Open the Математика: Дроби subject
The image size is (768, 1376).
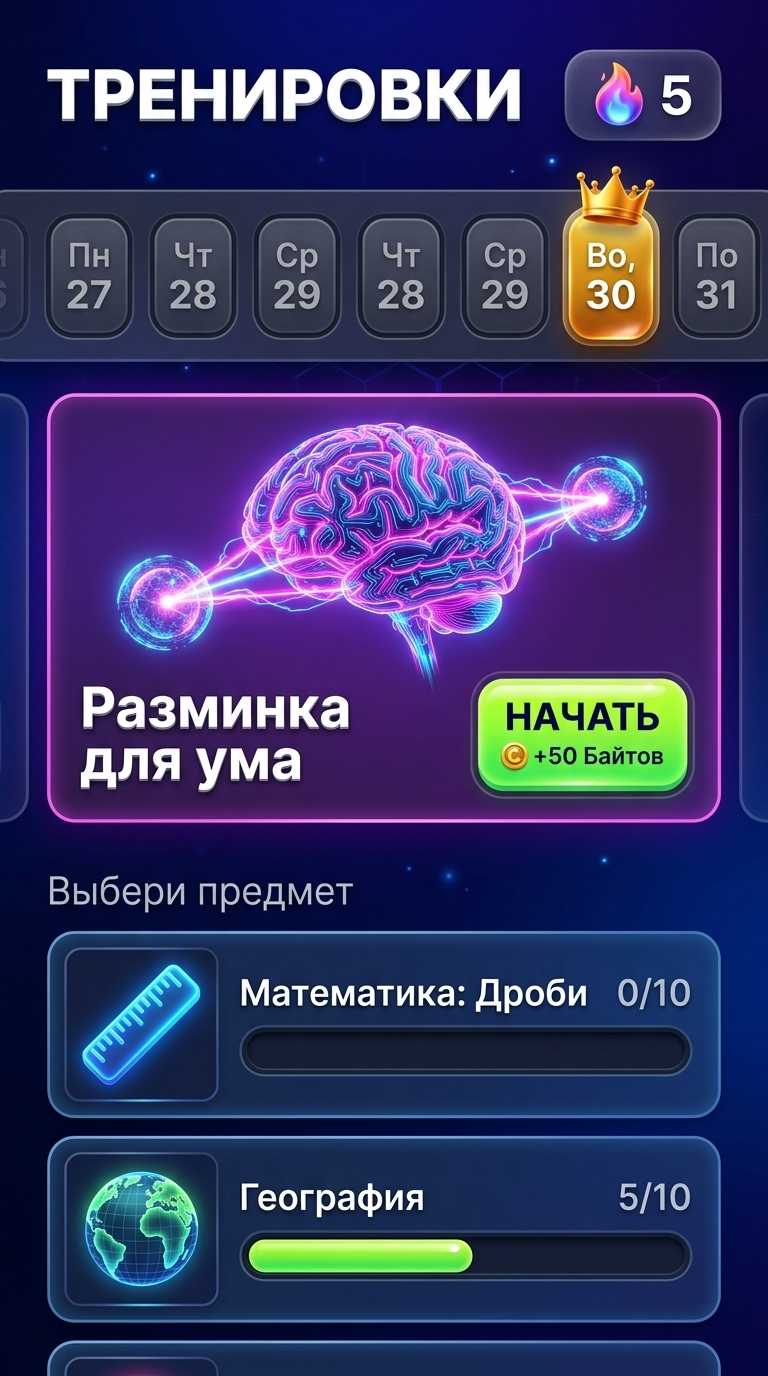pos(383,1025)
